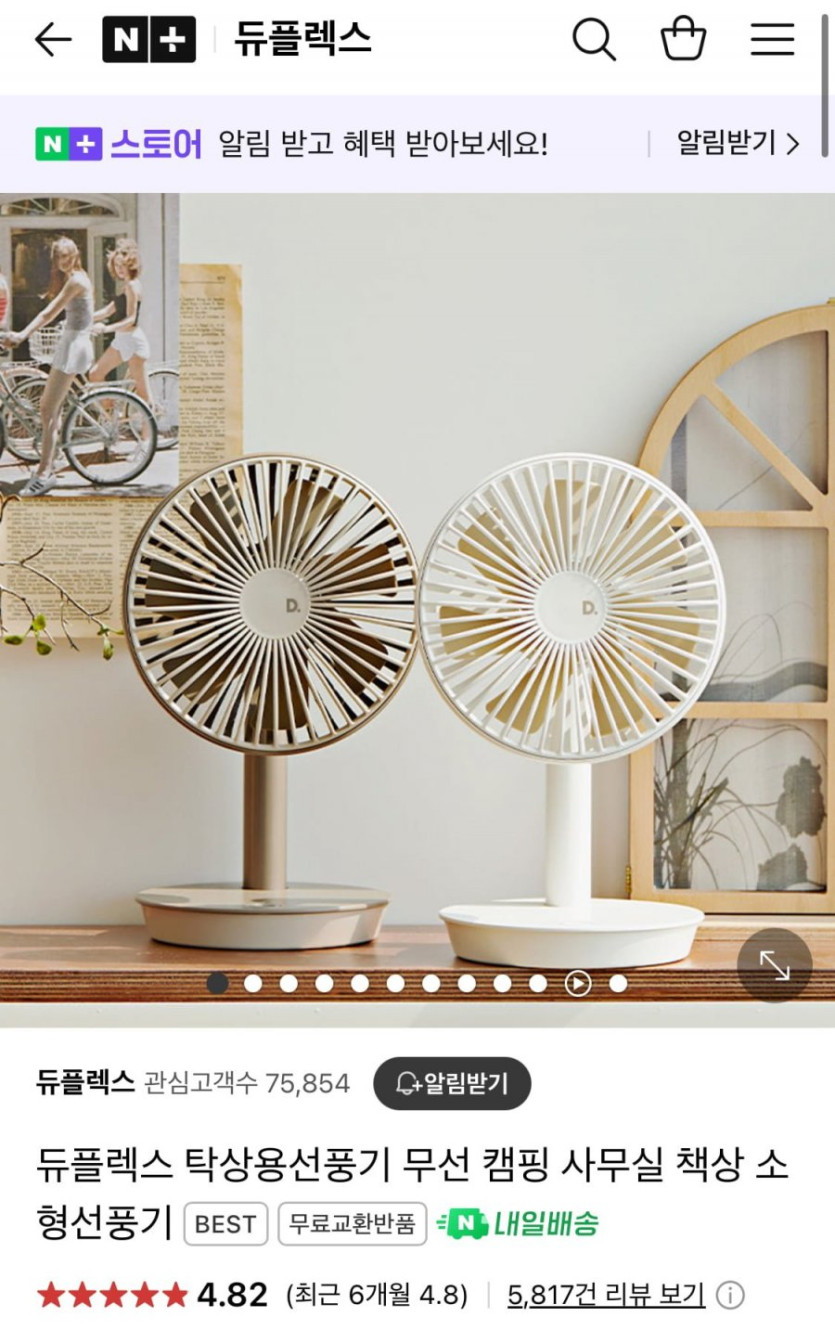Tap the dark 알림받기 bell button

point(452,1083)
